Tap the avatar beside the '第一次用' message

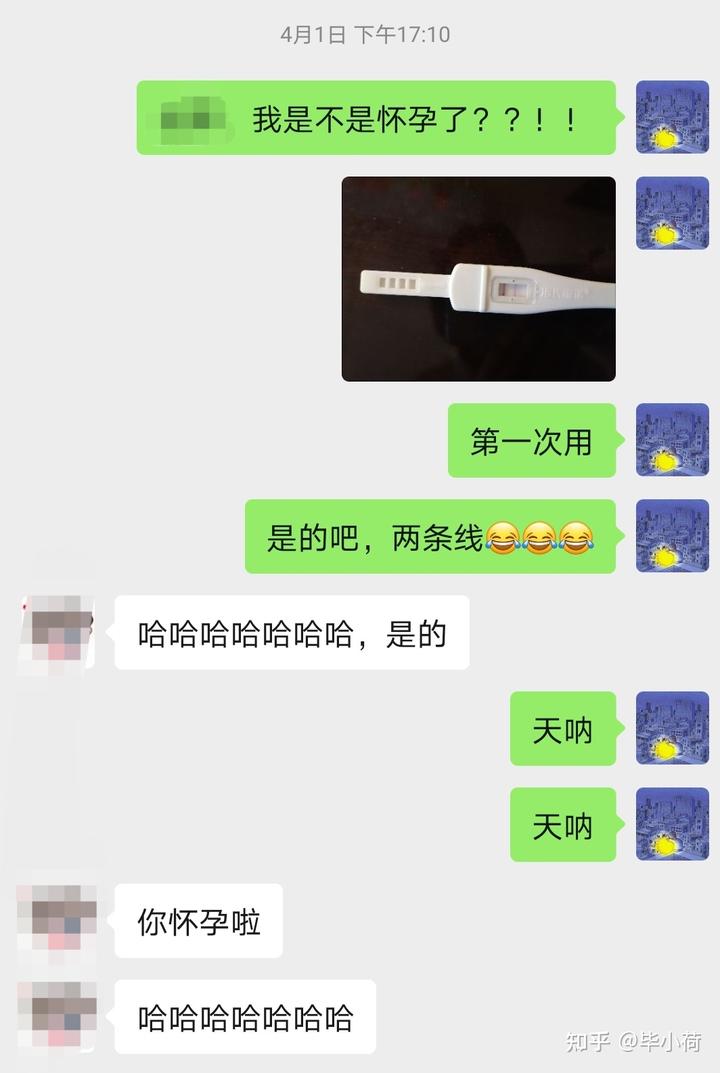tap(672, 440)
